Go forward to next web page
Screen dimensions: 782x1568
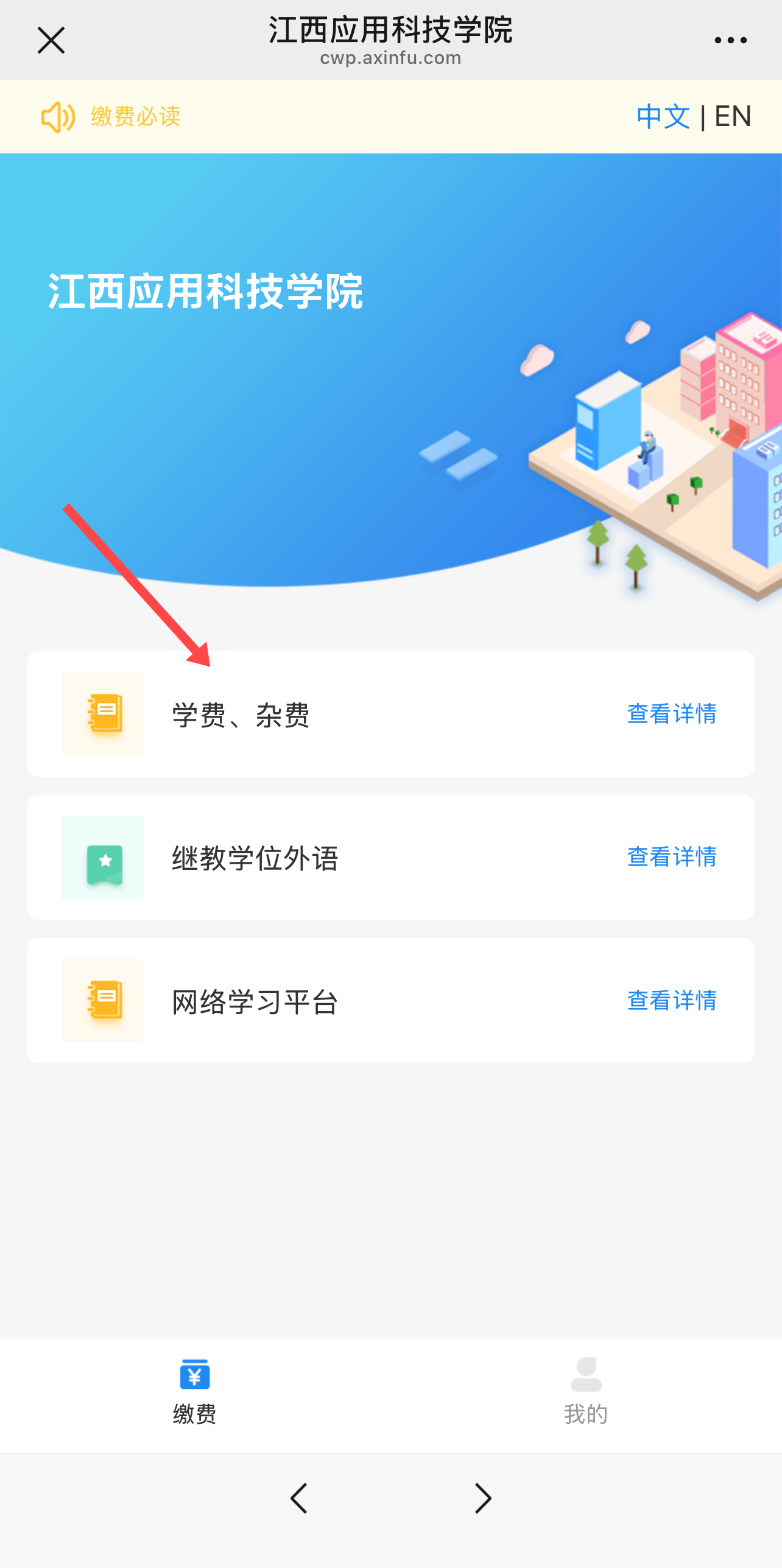coord(482,1498)
